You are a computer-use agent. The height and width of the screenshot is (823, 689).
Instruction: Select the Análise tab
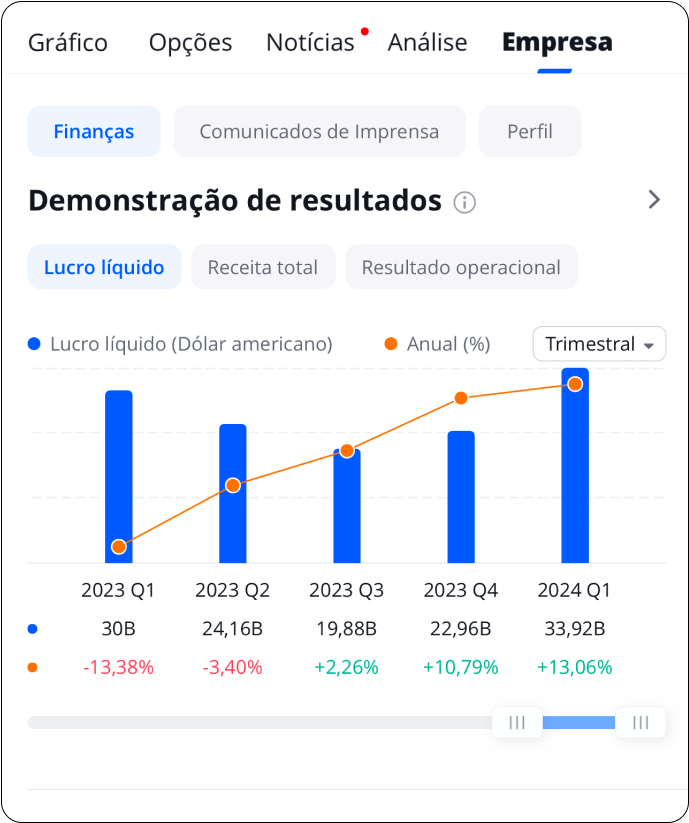pyautogui.click(x=427, y=43)
